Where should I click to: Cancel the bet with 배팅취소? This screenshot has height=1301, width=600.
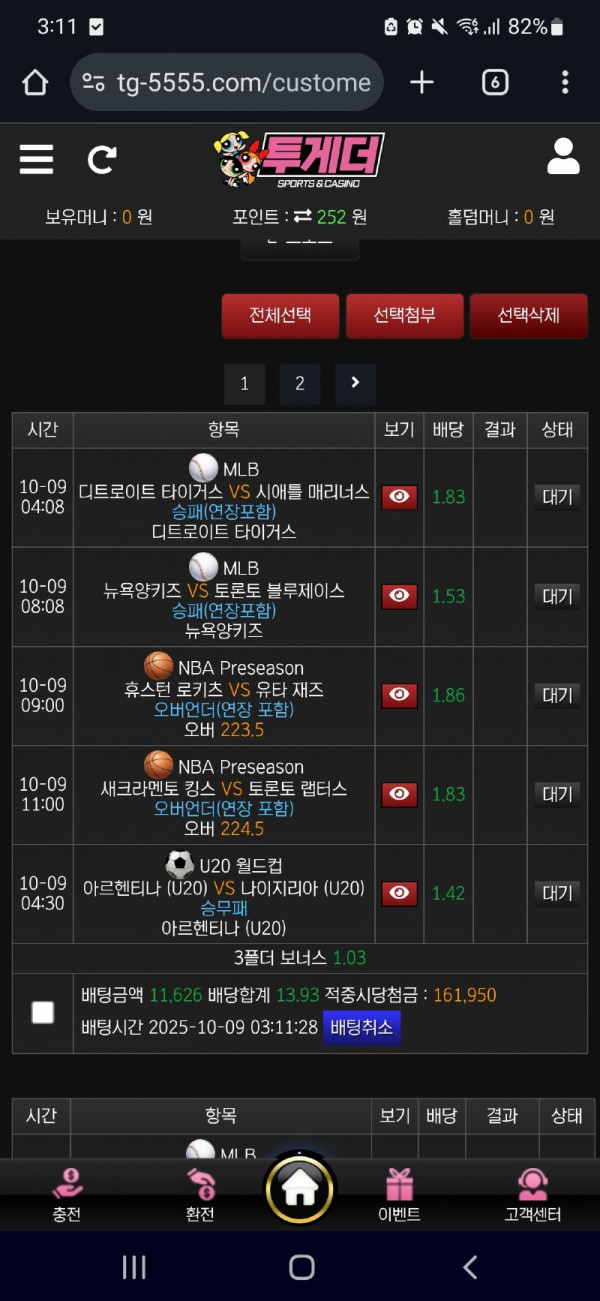coord(361,1027)
